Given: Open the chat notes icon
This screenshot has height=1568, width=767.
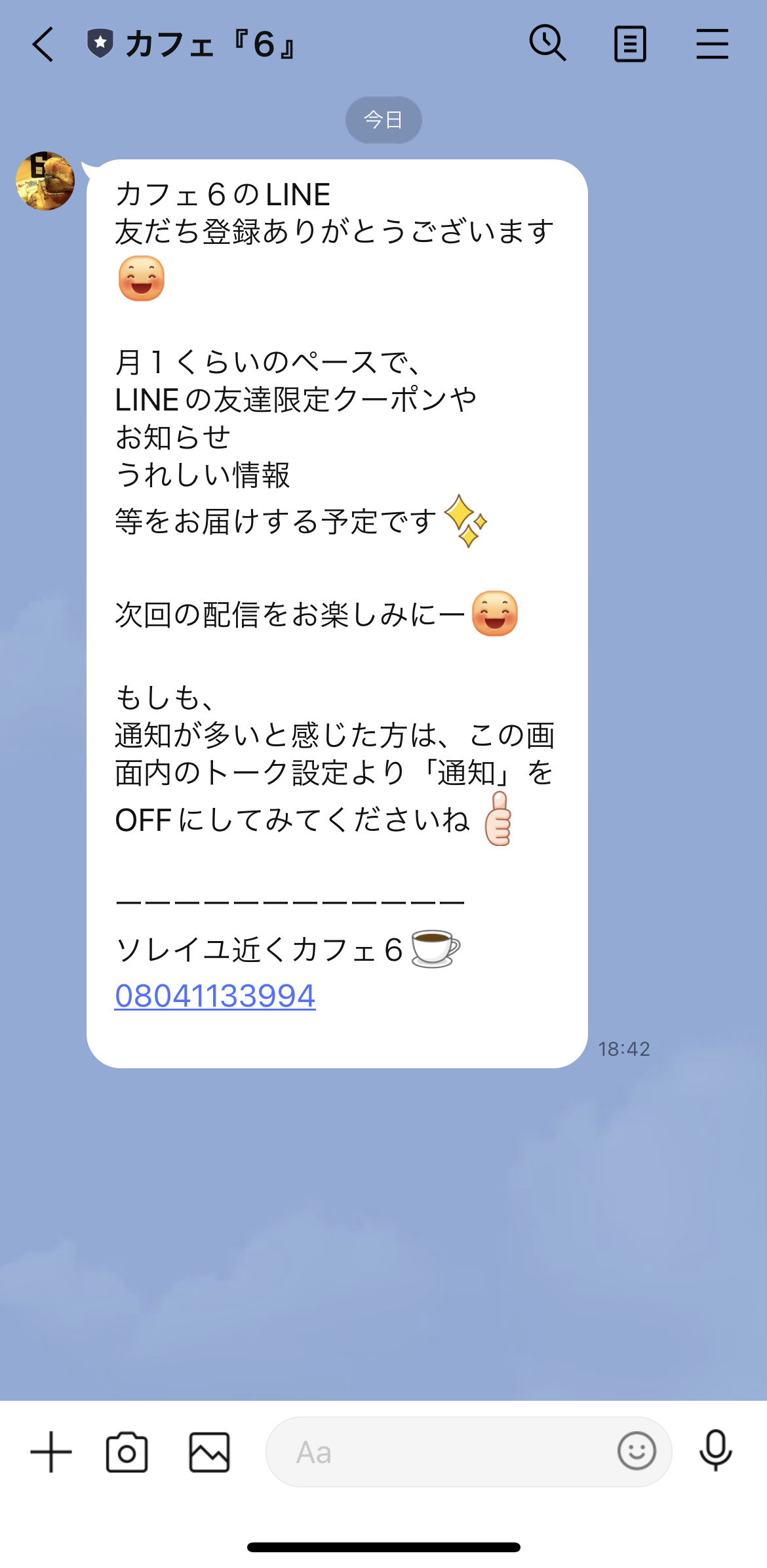Looking at the screenshot, I should point(630,42).
